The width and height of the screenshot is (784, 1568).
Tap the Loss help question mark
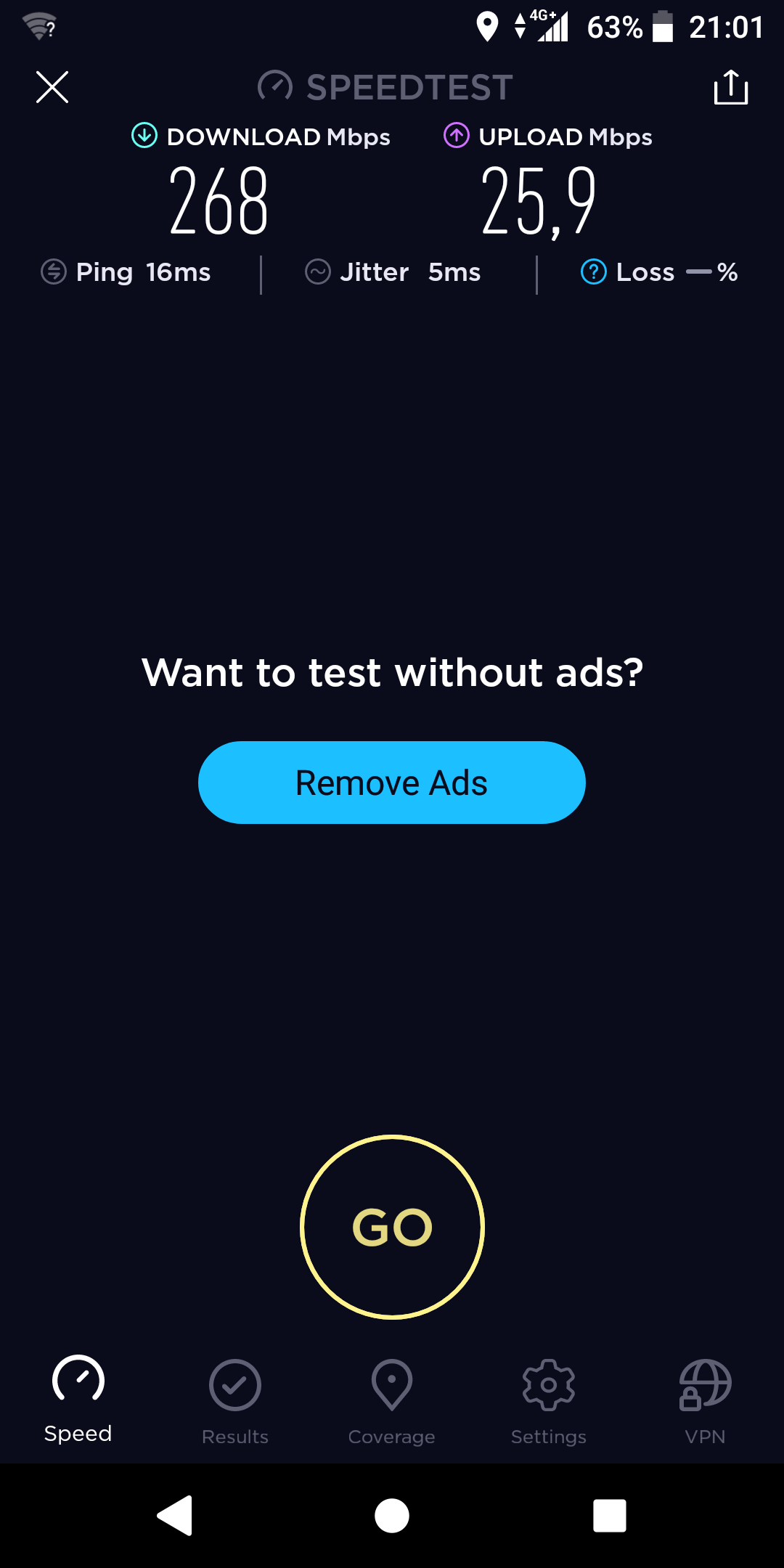point(593,272)
